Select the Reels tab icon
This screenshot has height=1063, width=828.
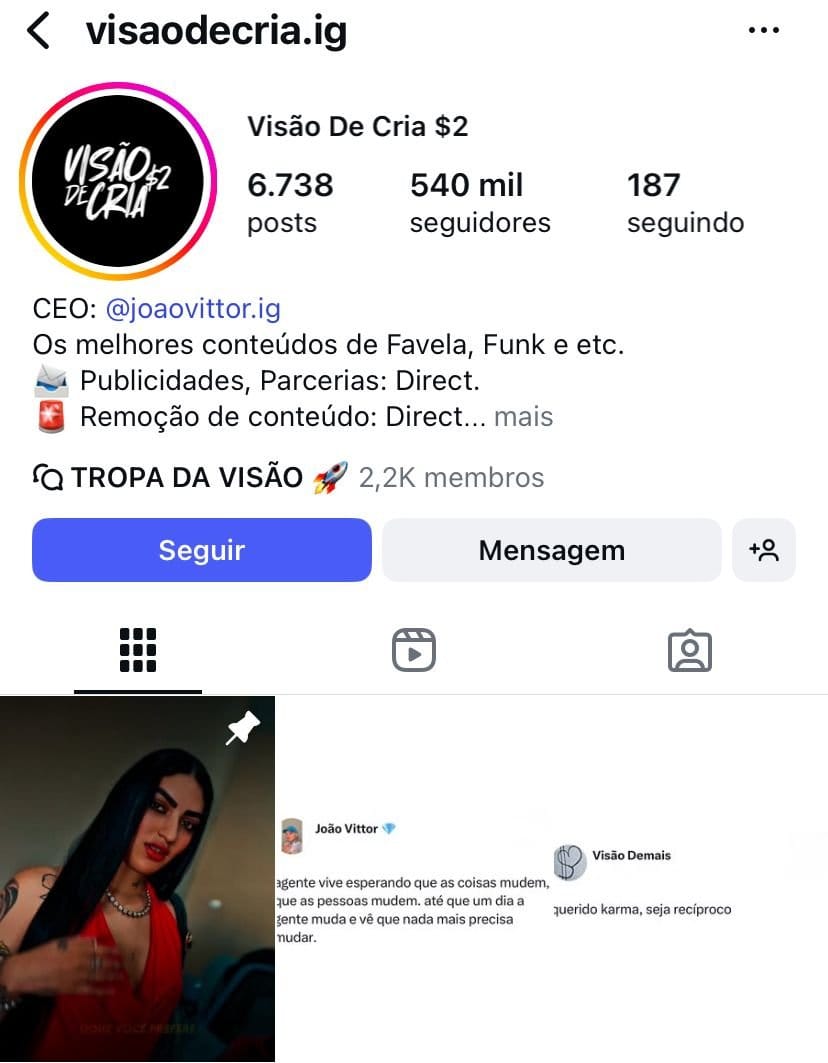(x=413, y=650)
